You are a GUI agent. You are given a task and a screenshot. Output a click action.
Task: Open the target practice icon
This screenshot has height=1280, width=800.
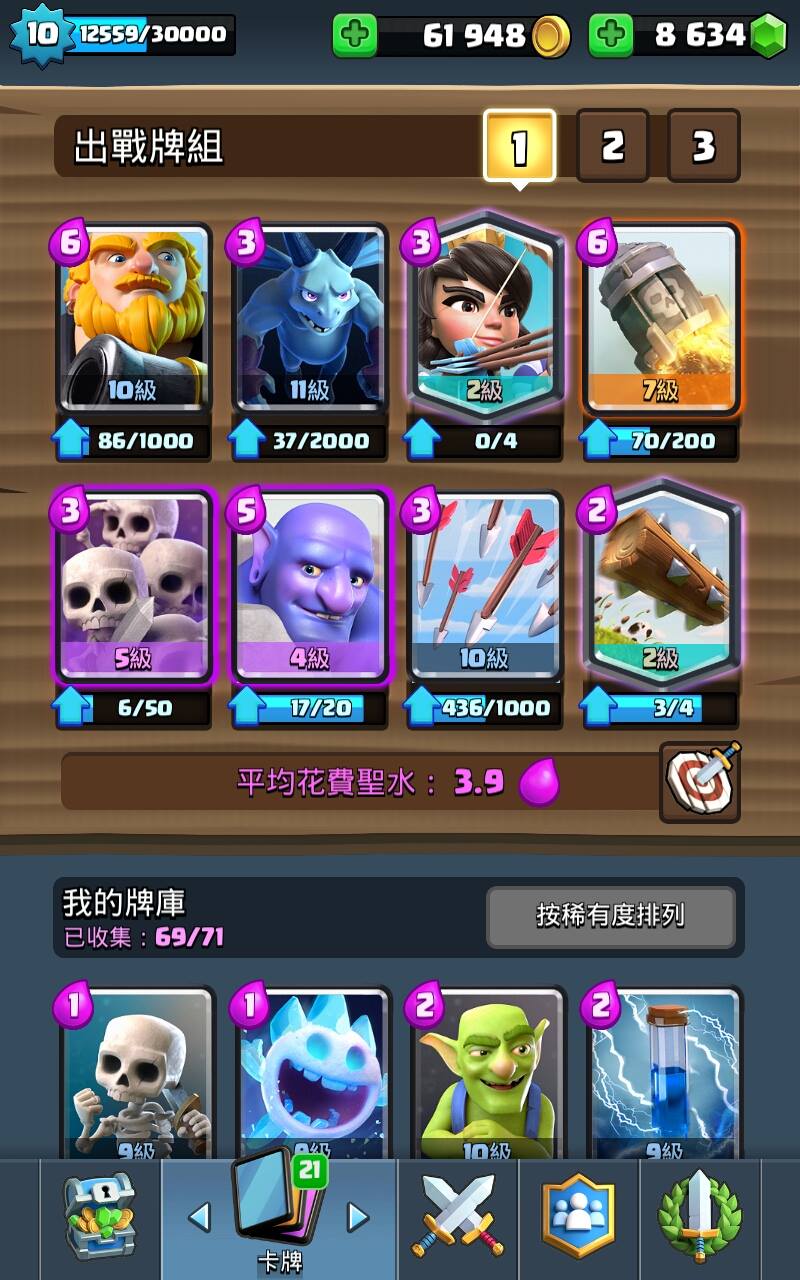click(x=700, y=781)
